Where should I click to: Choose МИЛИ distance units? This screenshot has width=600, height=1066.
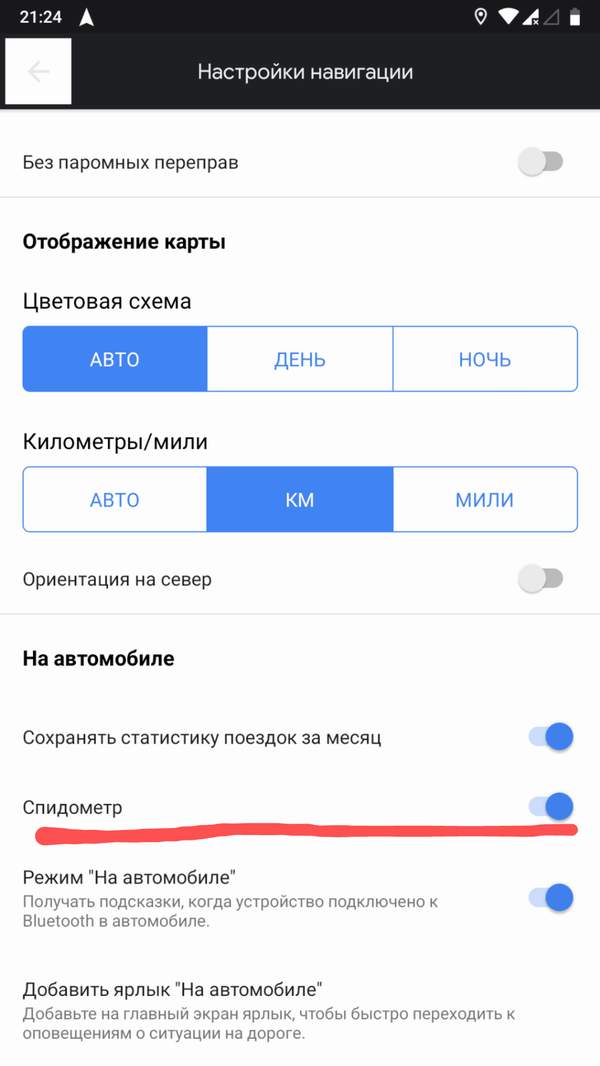point(485,500)
